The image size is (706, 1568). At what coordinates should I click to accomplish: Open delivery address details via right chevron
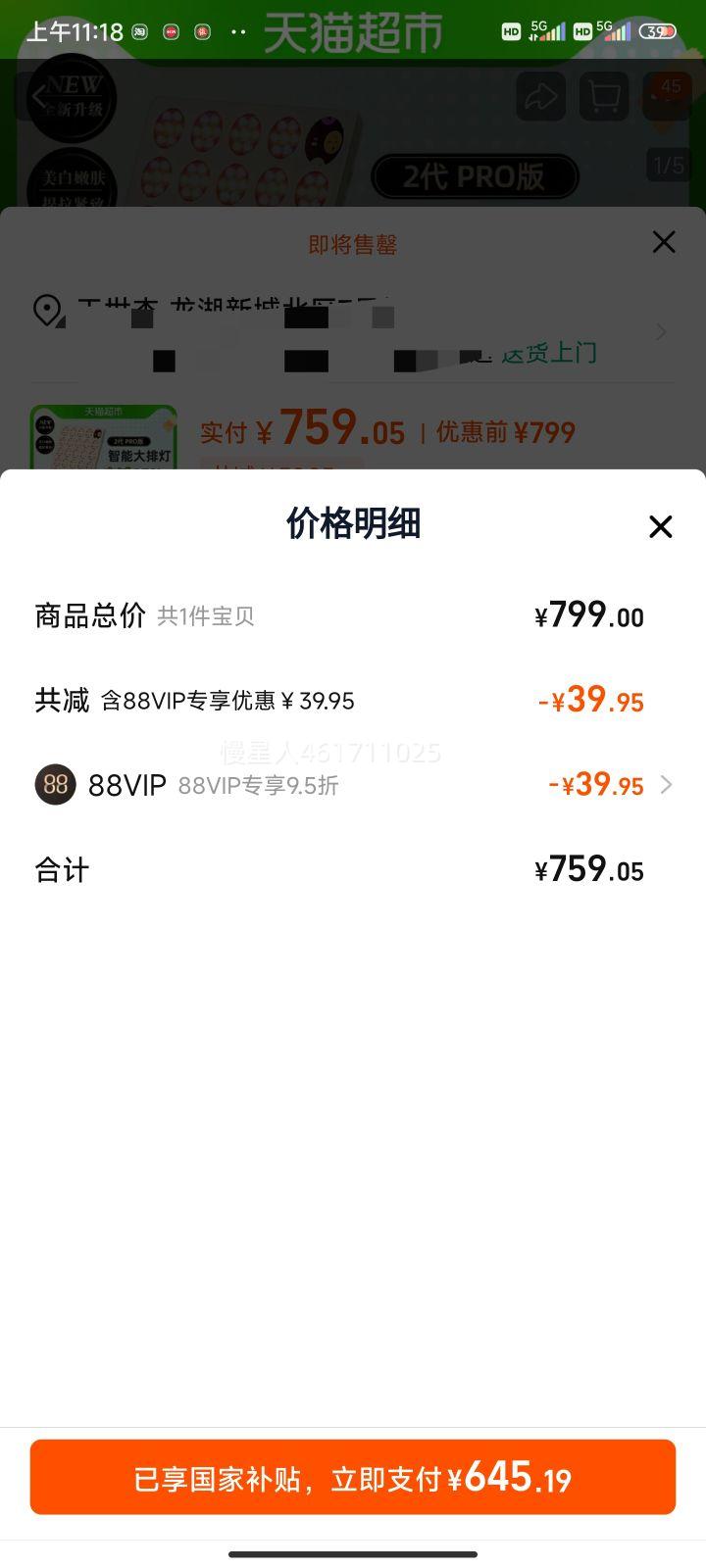click(663, 331)
